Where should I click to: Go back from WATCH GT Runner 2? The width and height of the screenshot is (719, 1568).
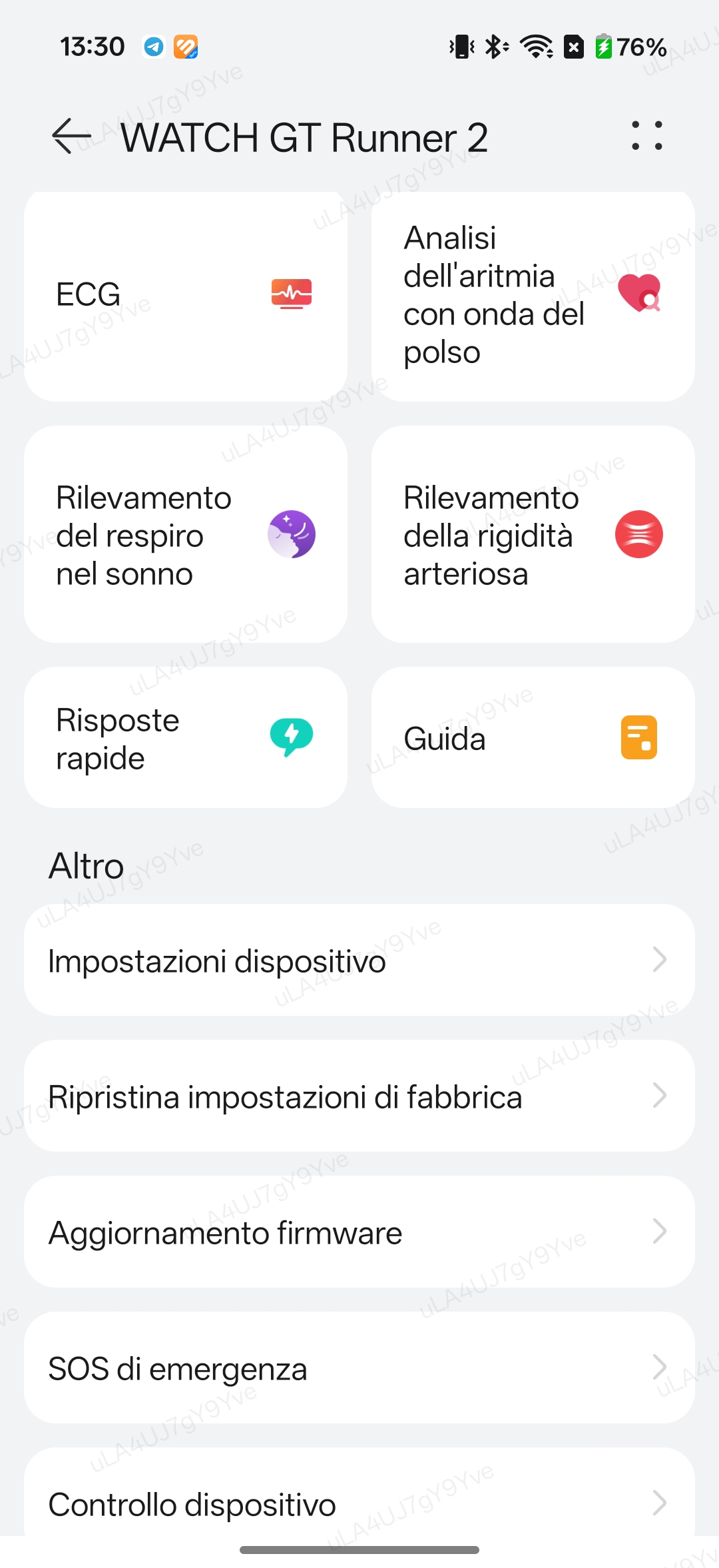point(71,136)
